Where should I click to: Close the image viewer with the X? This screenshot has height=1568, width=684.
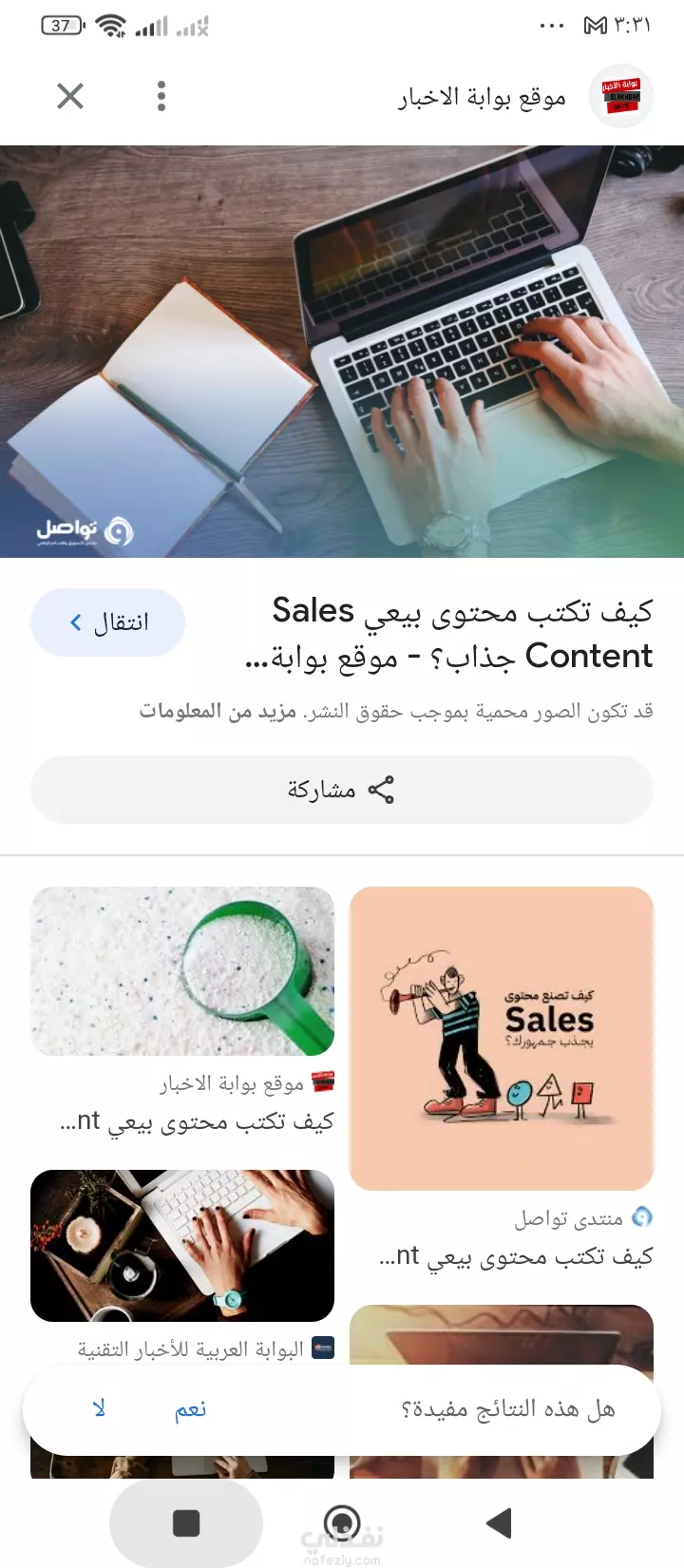[70, 96]
